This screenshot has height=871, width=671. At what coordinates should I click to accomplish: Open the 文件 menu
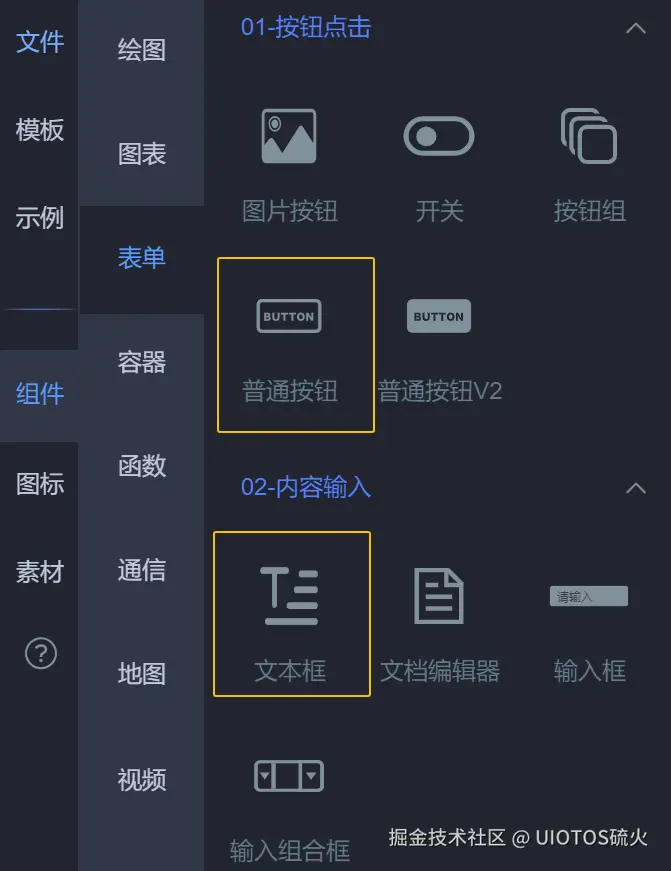point(40,42)
